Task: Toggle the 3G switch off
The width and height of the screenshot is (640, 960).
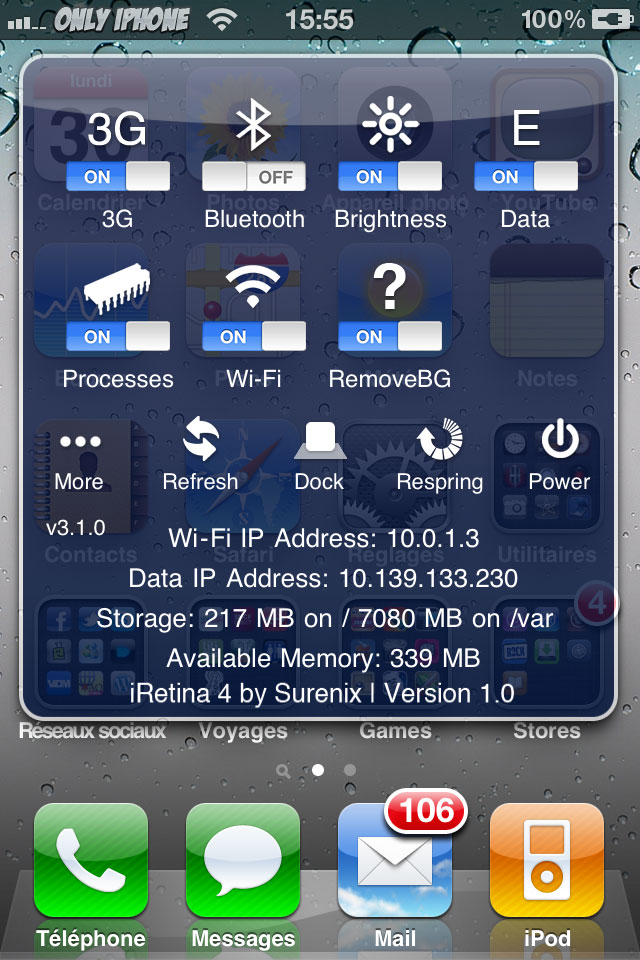Action: tap(118, 177)
